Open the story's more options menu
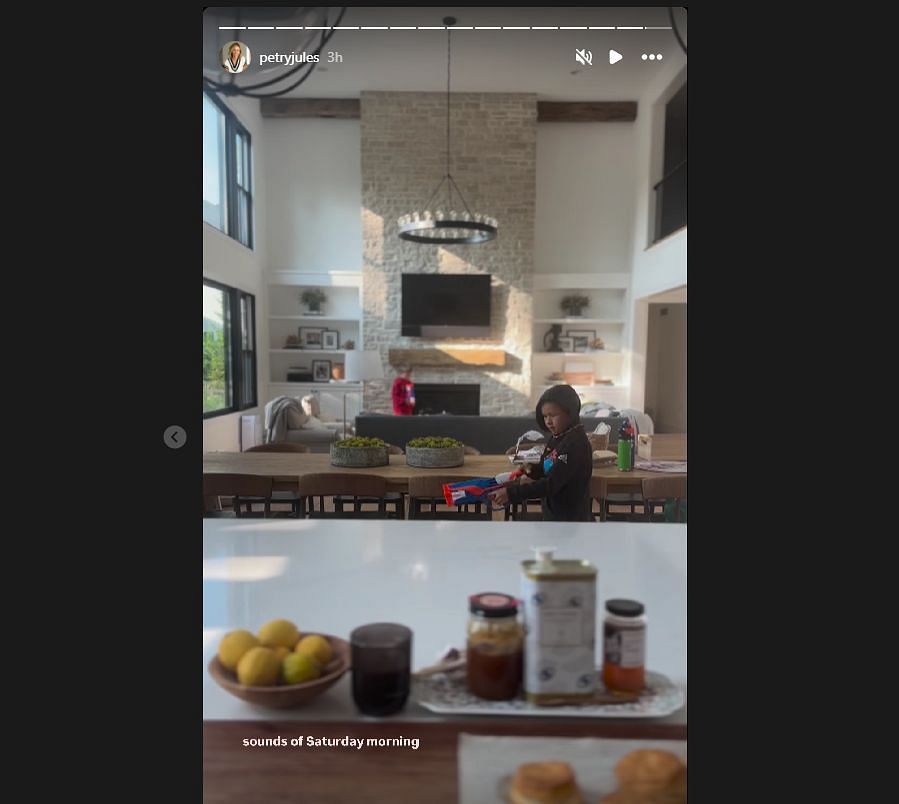Screen dimensions: 899x804 tap(652, 58)
